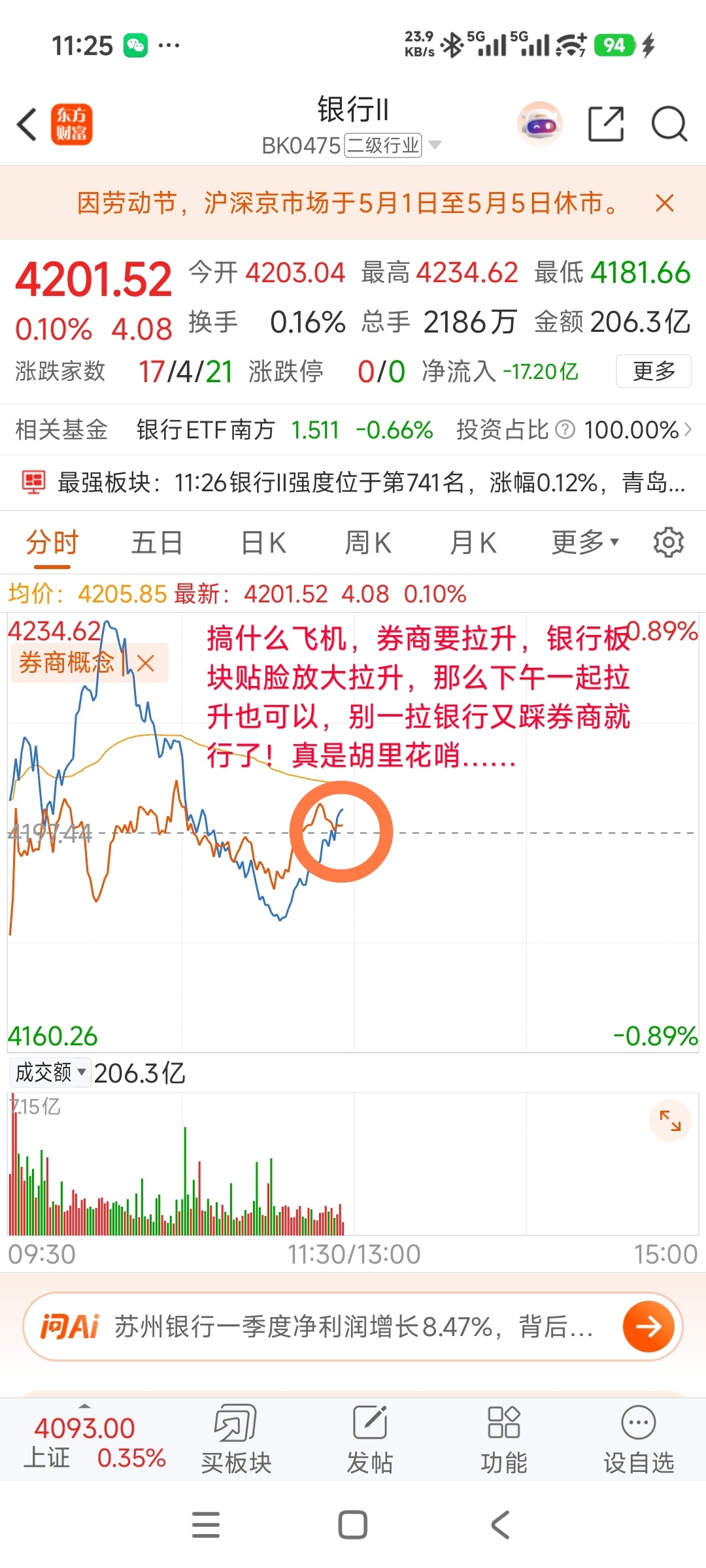The height and width of the screenshot is (1568, 706).
Task: Switch to the 月K chart tab
Action: tap(473, 542)
